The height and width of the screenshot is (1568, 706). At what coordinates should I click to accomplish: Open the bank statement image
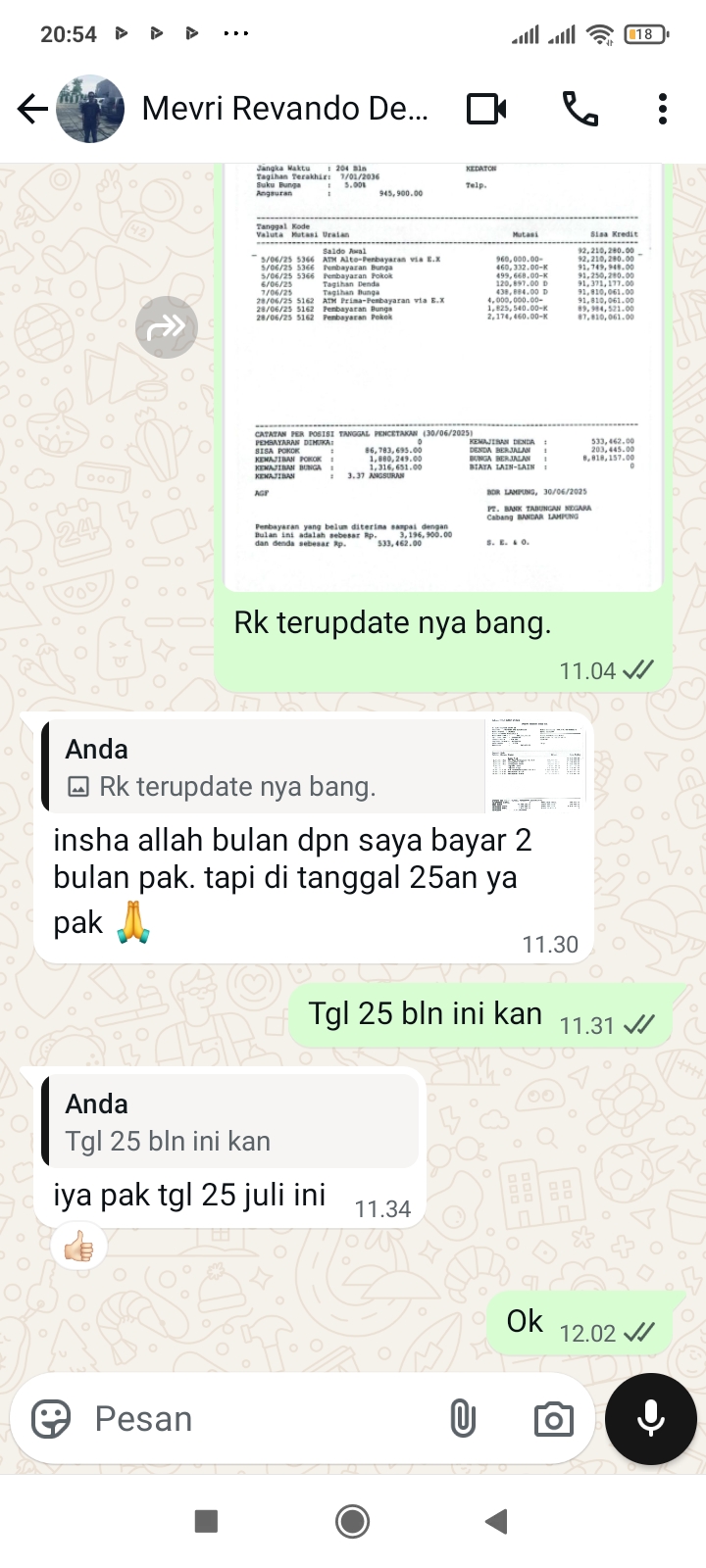443,377
